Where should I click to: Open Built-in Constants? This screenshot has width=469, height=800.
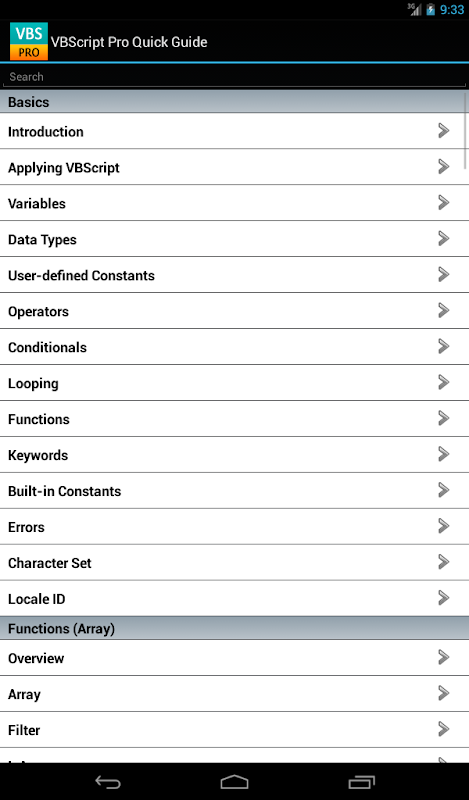(234, 491)
